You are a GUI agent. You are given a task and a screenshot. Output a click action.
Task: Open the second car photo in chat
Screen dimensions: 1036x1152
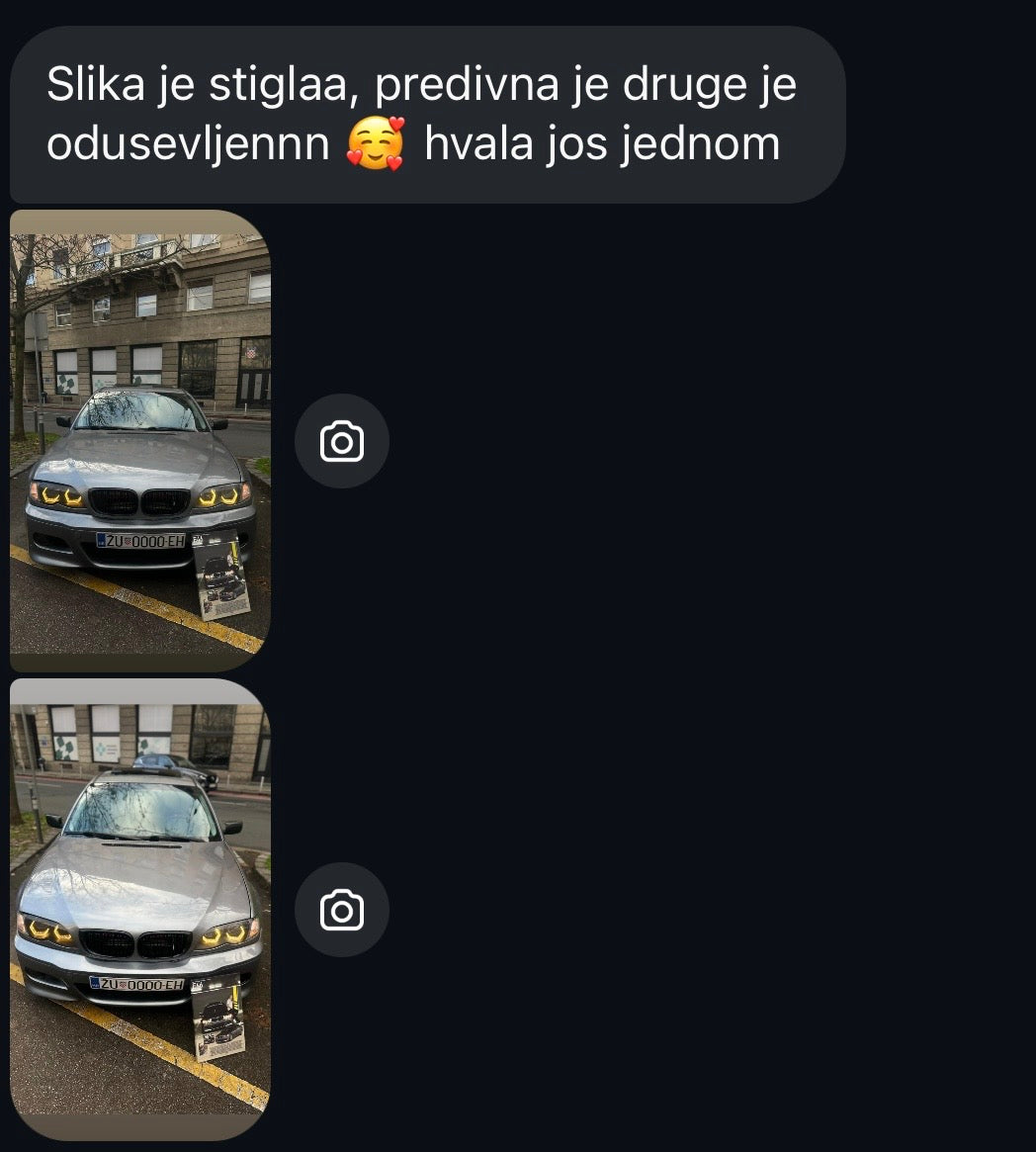click(x=139, y=909)
